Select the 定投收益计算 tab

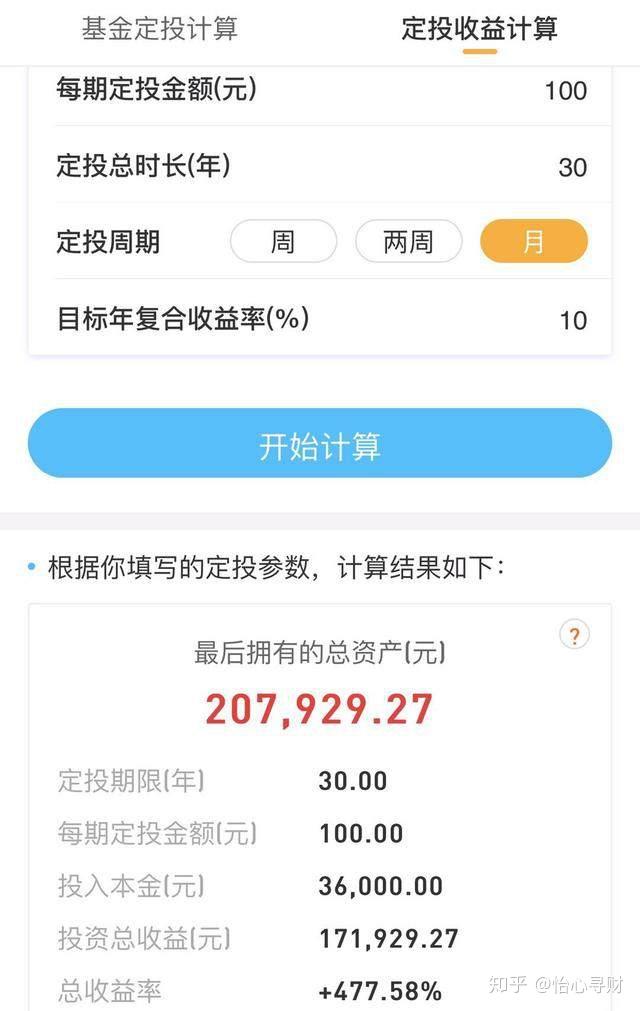point(479,29)
